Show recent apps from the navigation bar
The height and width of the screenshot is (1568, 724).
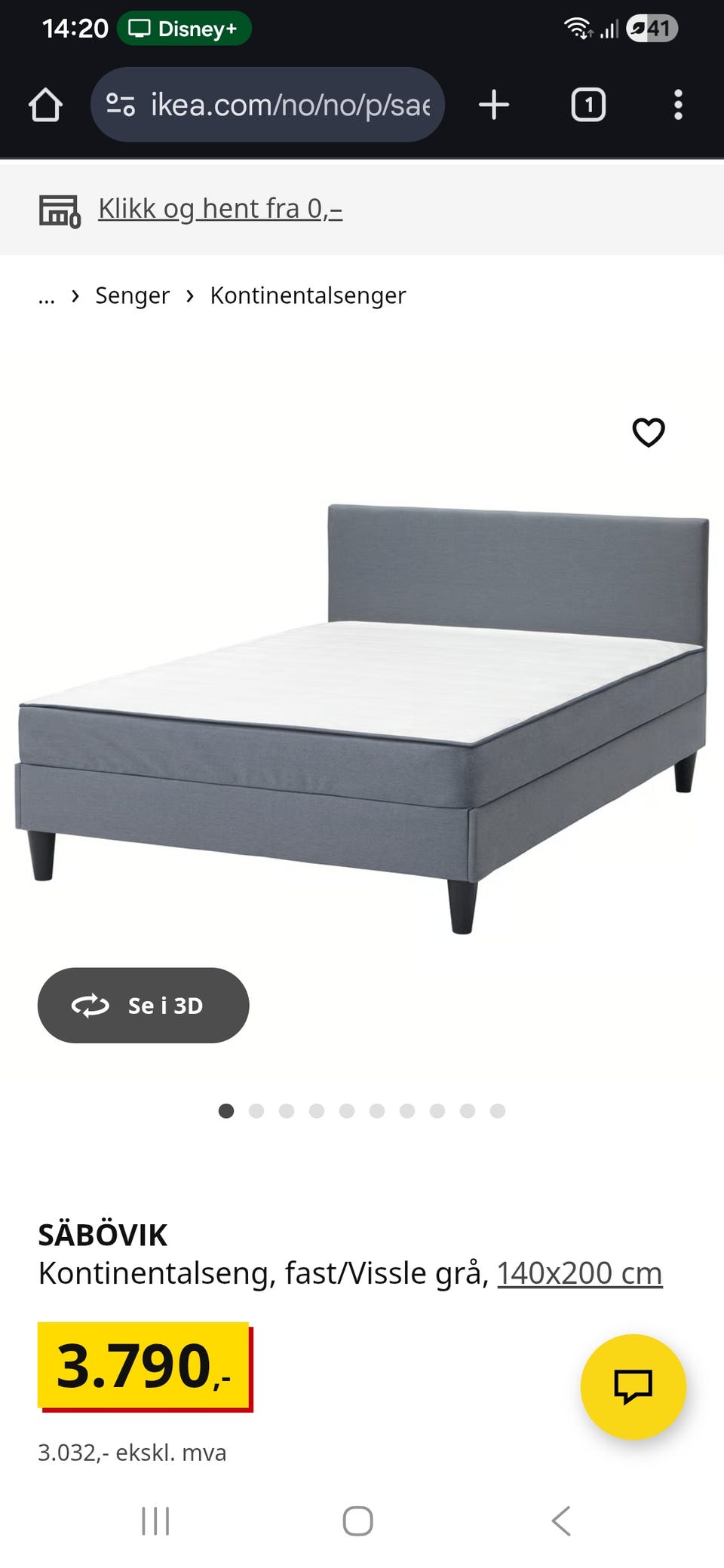(155, 1521)
